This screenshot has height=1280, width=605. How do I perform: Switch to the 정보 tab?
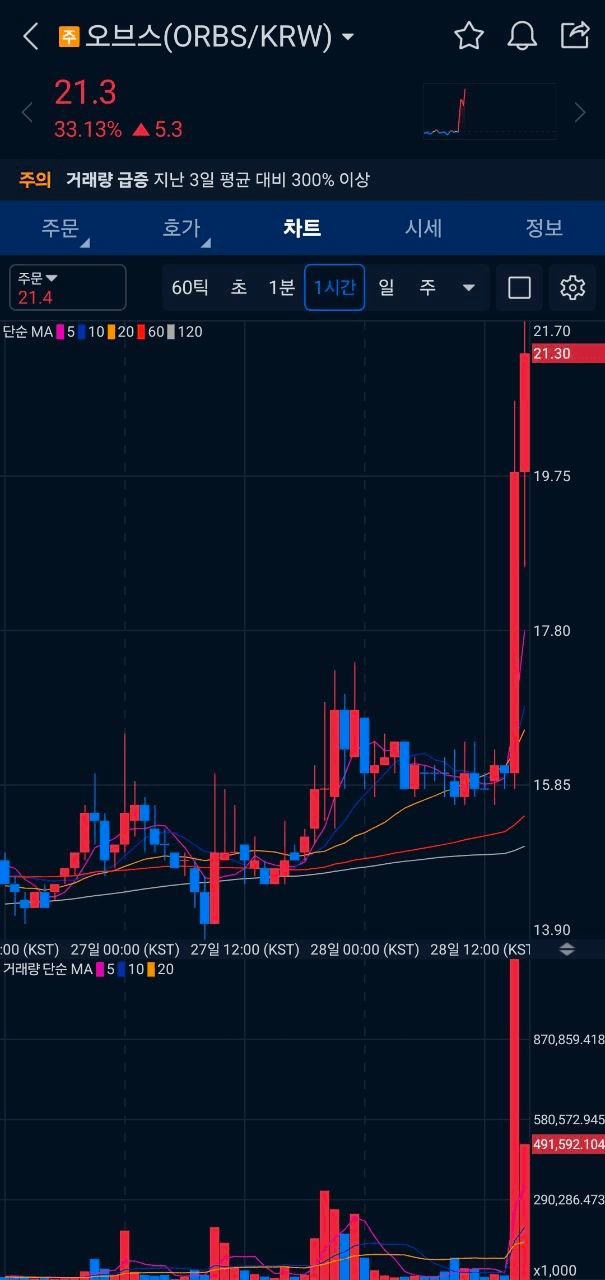(x=544, y=228)
